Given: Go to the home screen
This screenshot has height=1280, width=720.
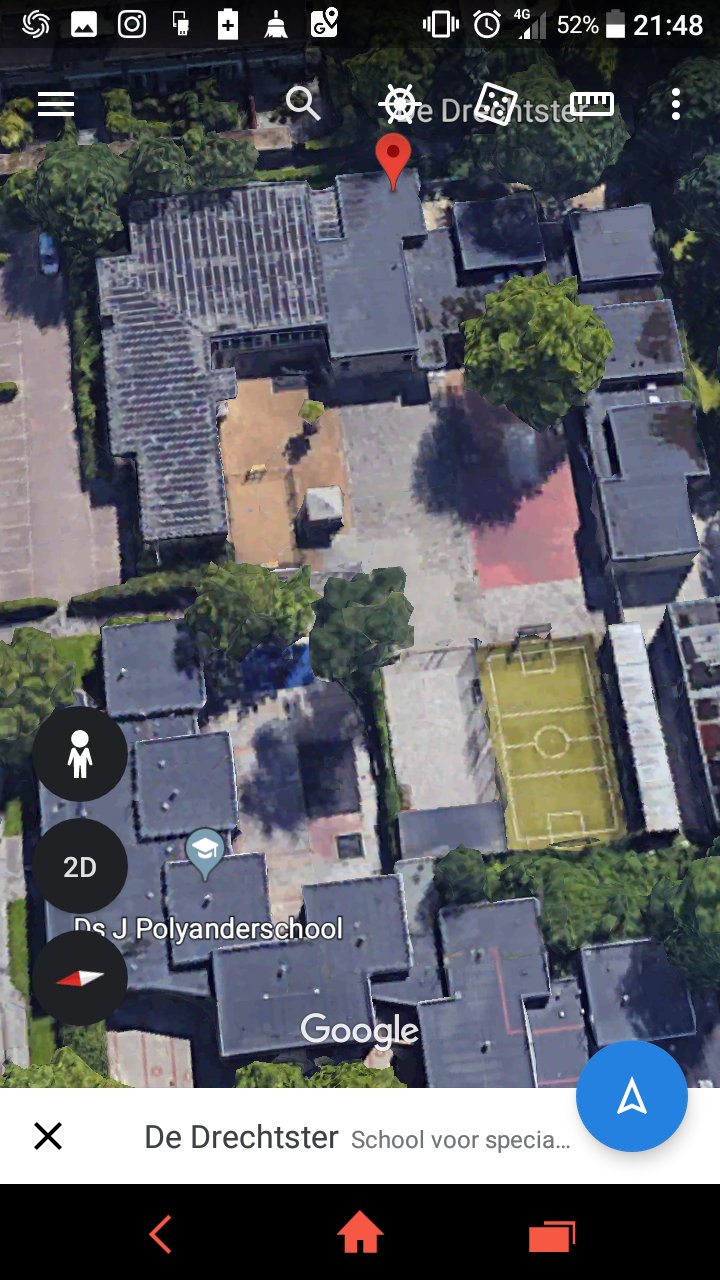Looking at the screenshot, I should point(360,1233).
